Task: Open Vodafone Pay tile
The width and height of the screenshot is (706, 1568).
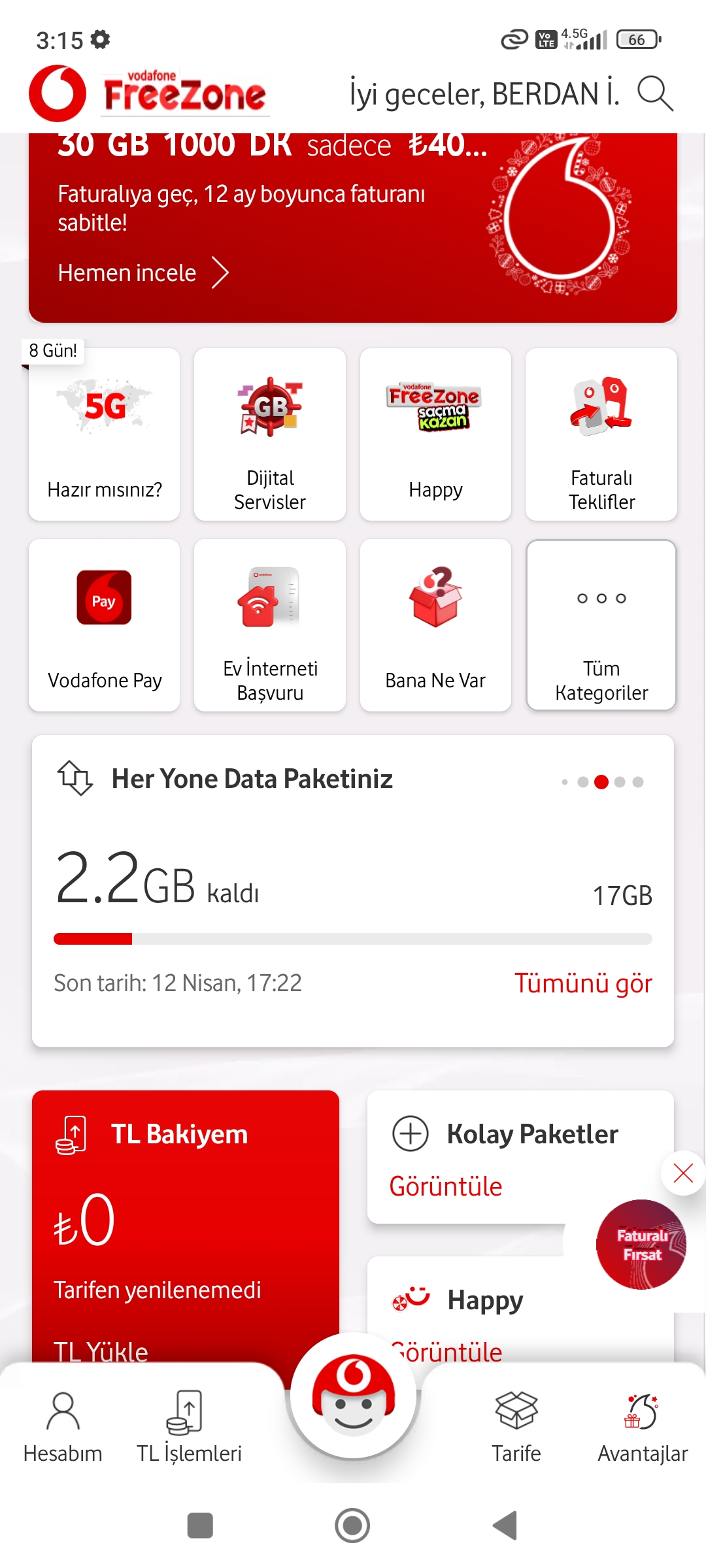Action: (x=104, y=625)
